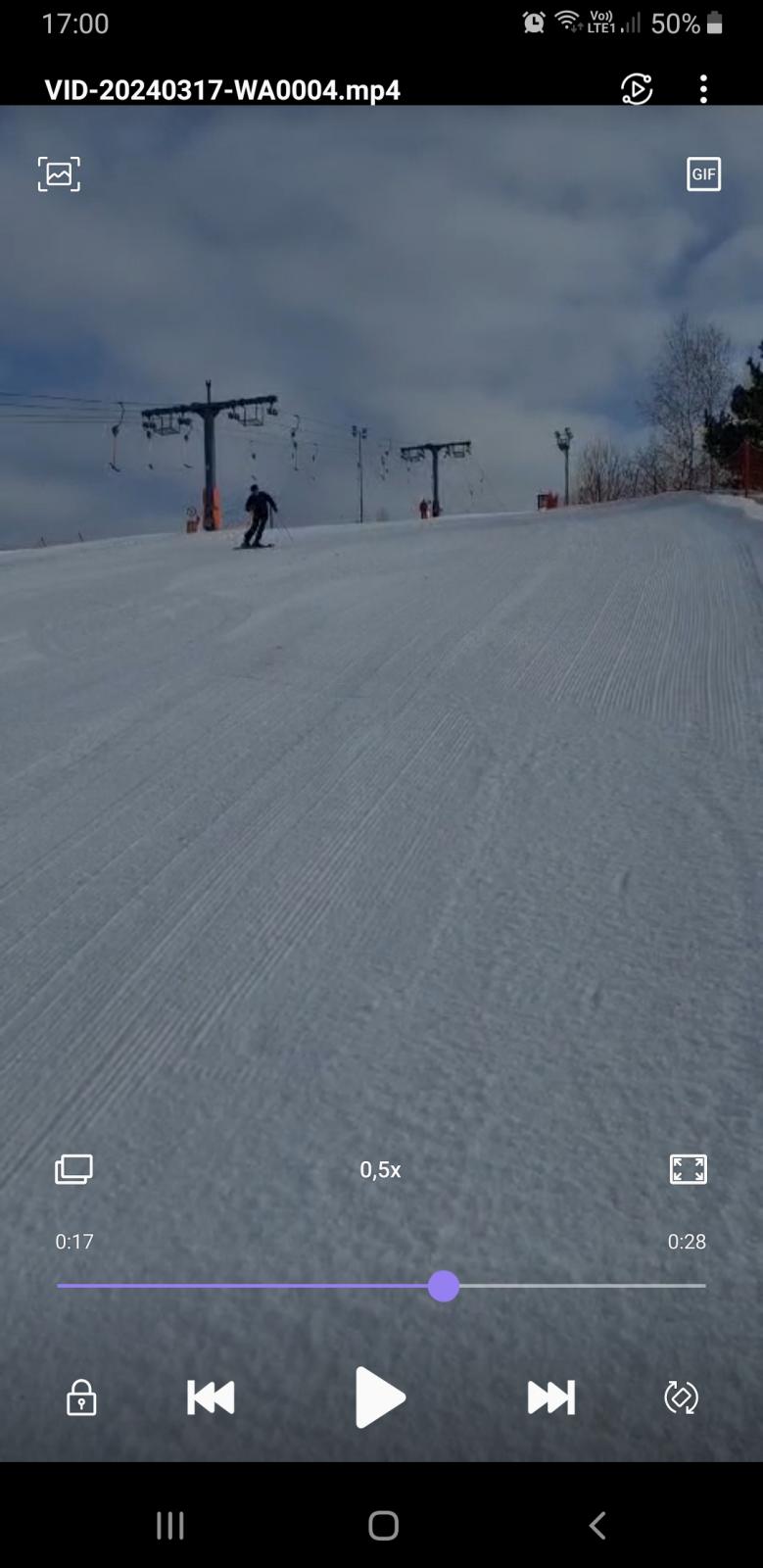
Task: Open the overflow menu with three dots
Action: (x=703, y=89)
